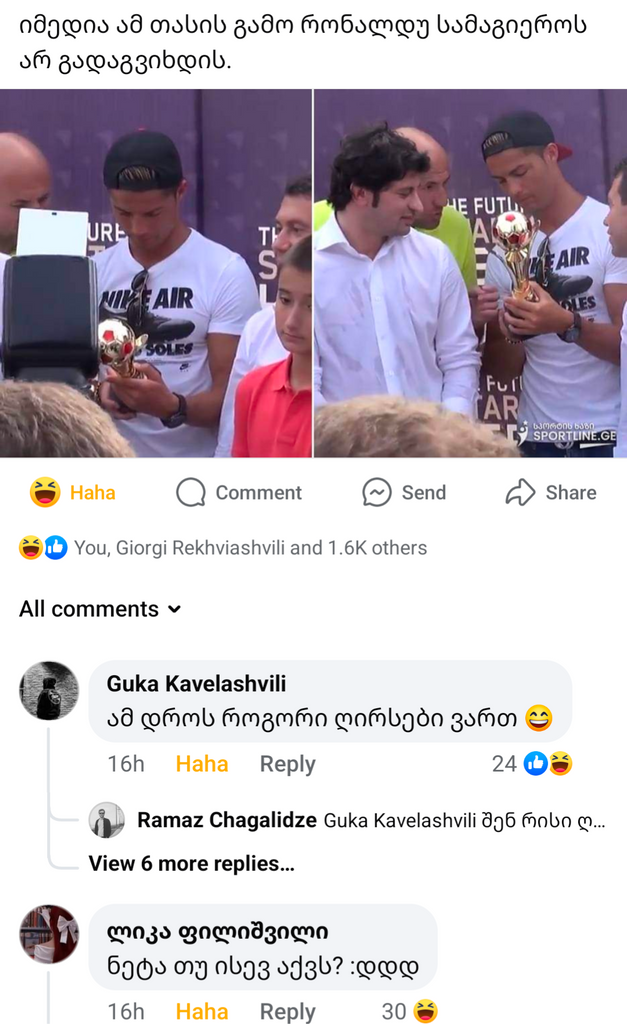Viewport: 627px width, 1024px height.
Task: Open Ramaz Chagalidze's reply
Action: [370, 821]
